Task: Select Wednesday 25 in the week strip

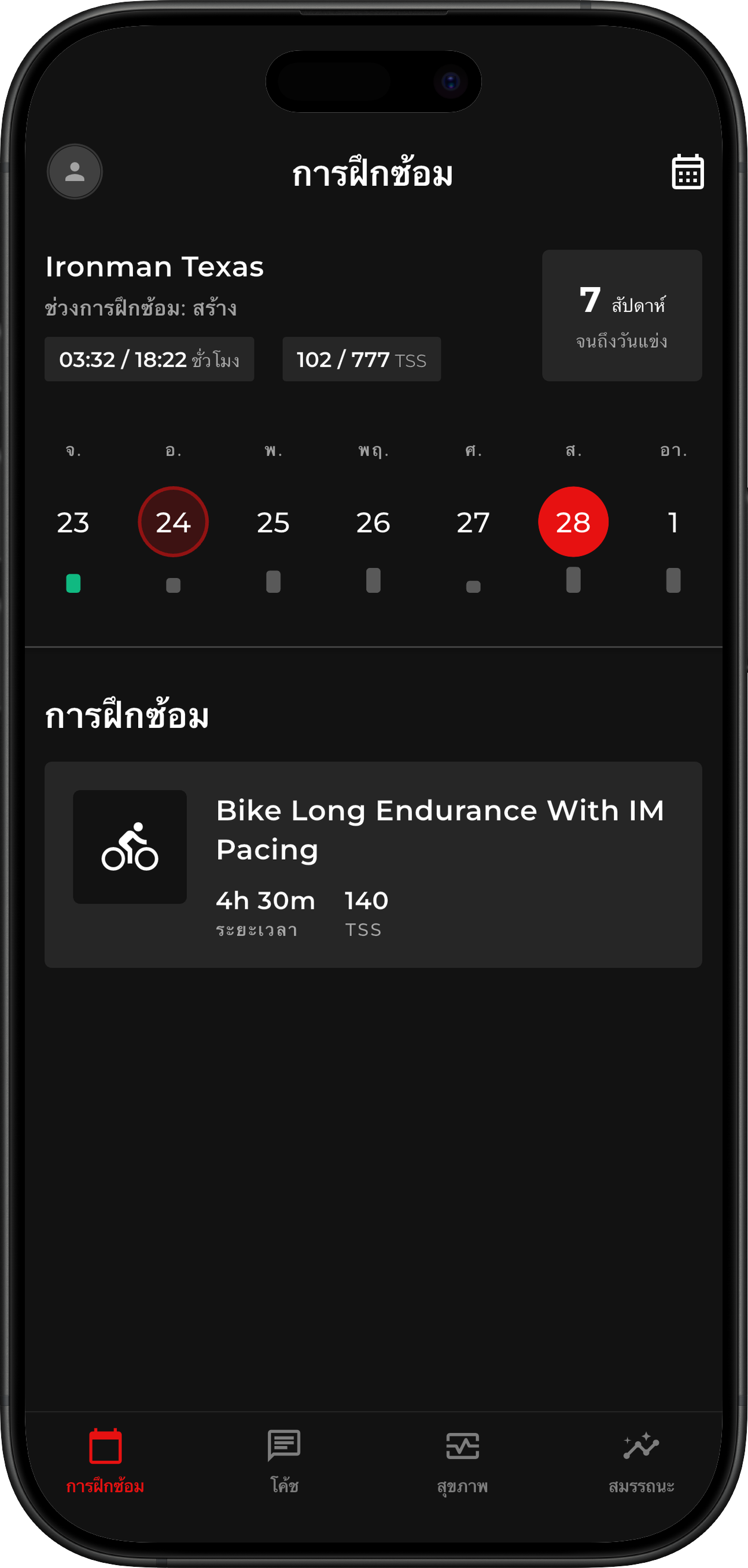Action: pyautogui.click(x=273, y=522)
